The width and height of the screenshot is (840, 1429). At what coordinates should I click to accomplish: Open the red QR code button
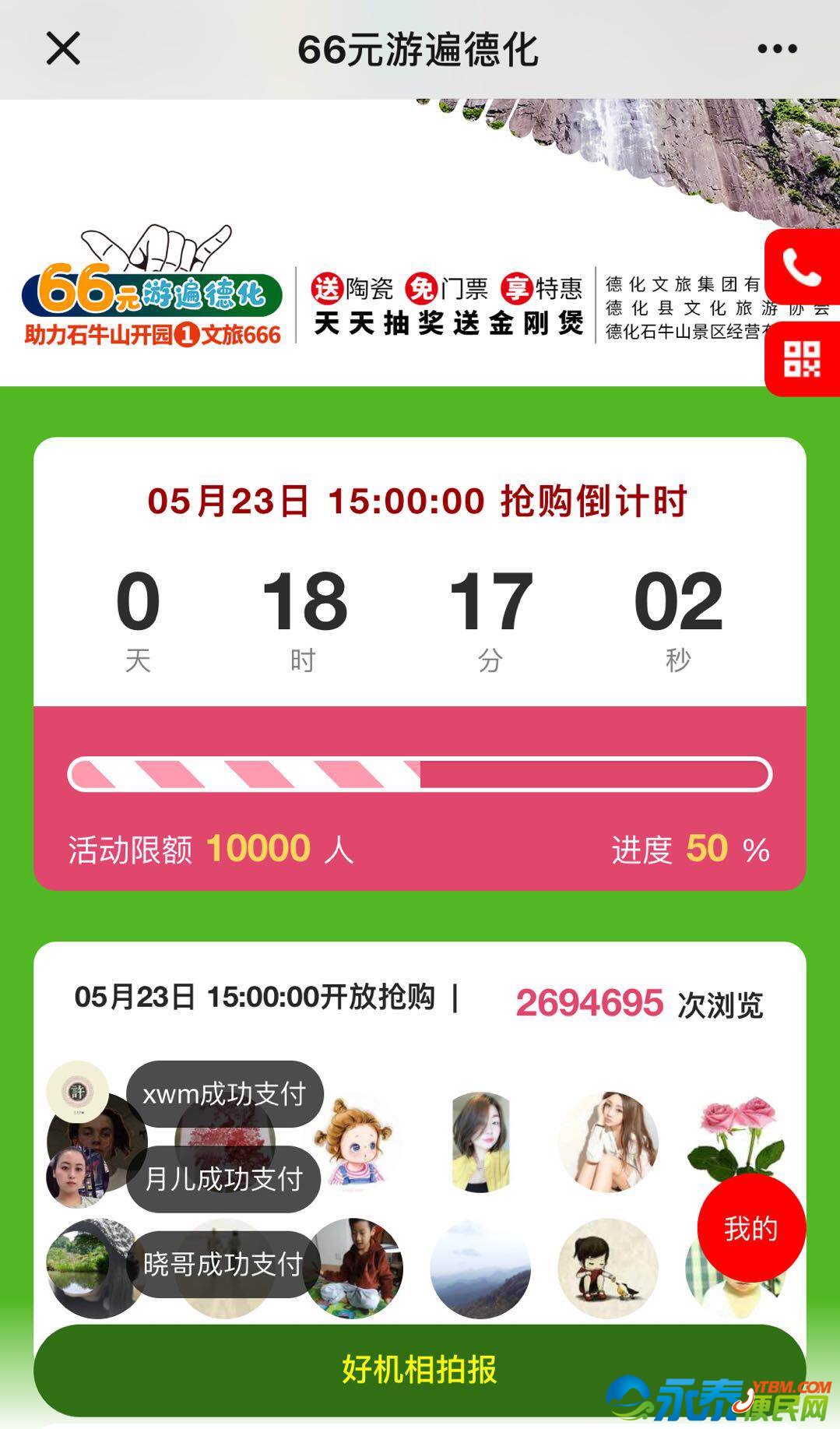[x=802, y=360]
